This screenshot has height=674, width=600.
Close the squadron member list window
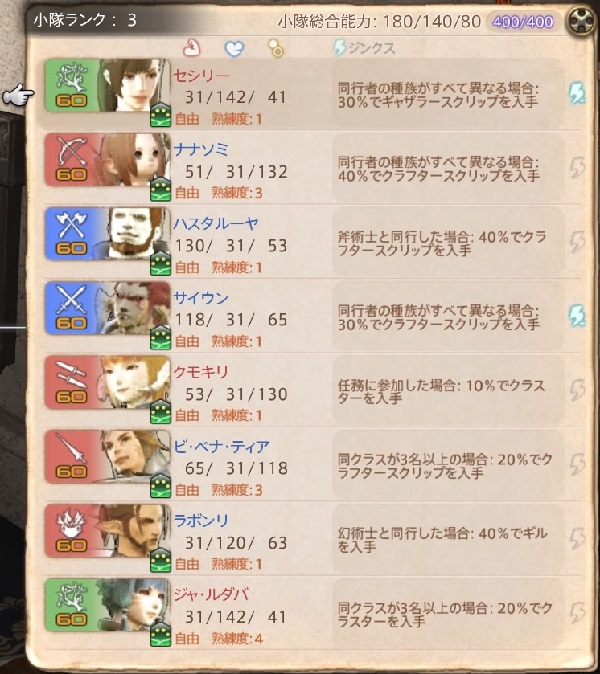(x=577, y=21)
